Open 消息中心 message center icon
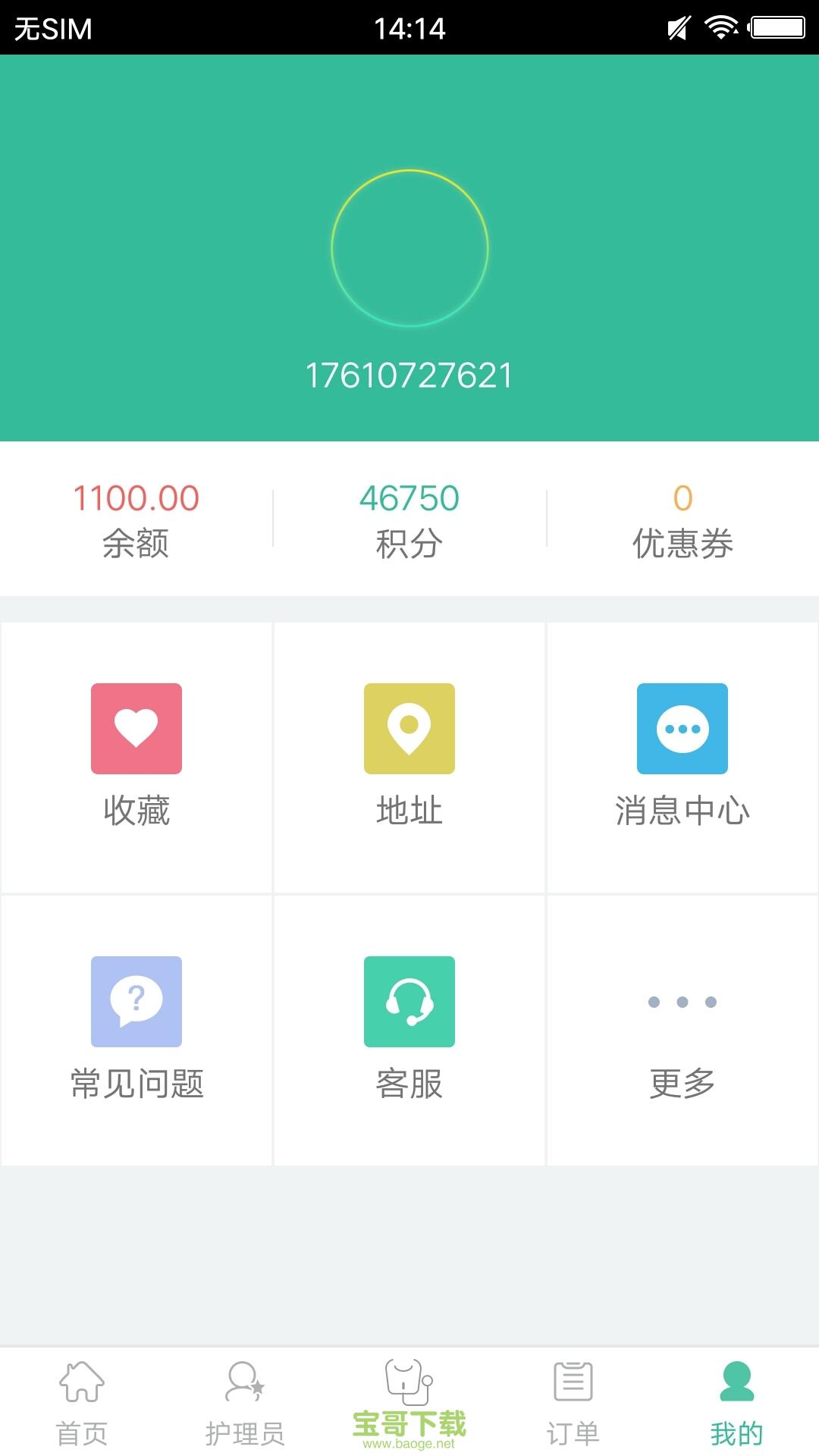This screenshot has height=1456, width=819. pyautogui.click(x=682, y=728)
